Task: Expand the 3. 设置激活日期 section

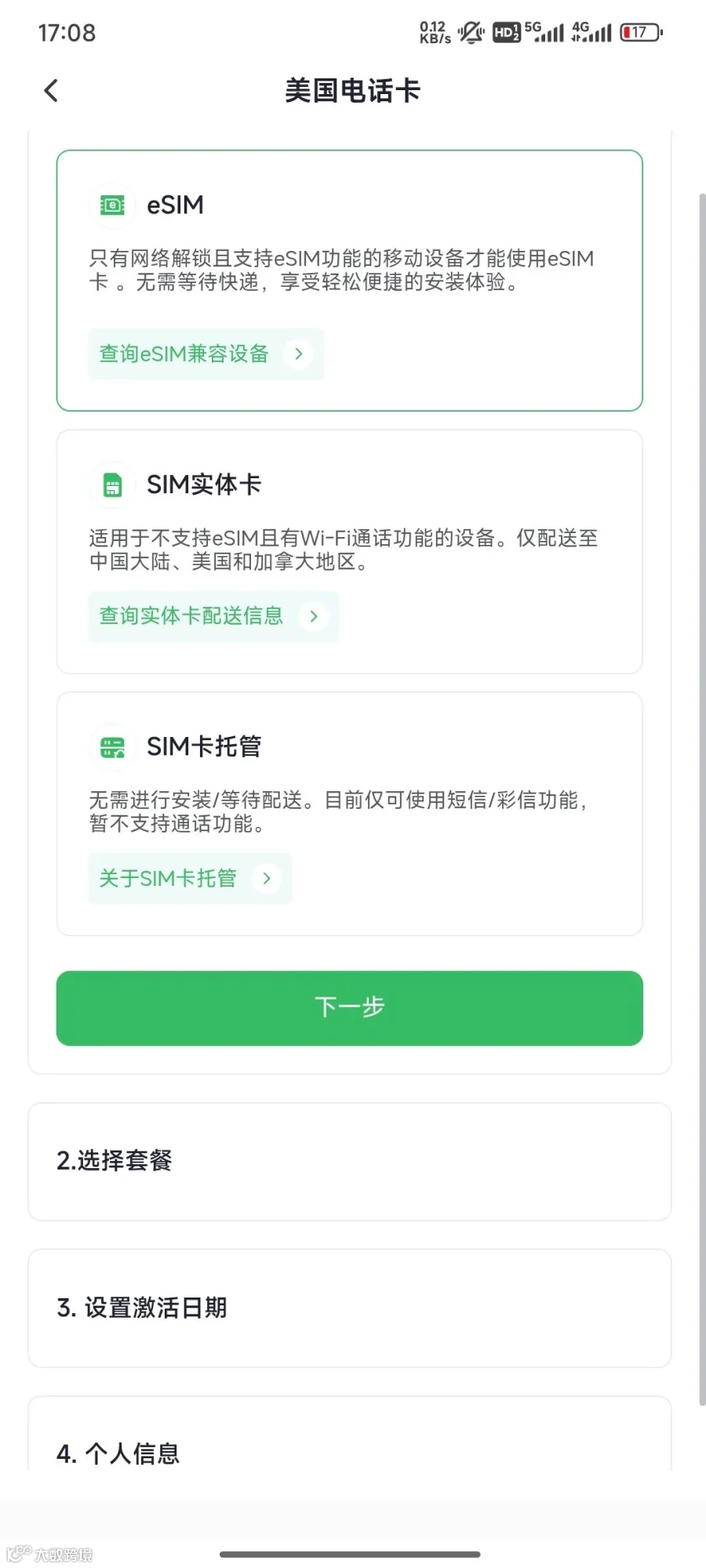Action: (350, 1308)
